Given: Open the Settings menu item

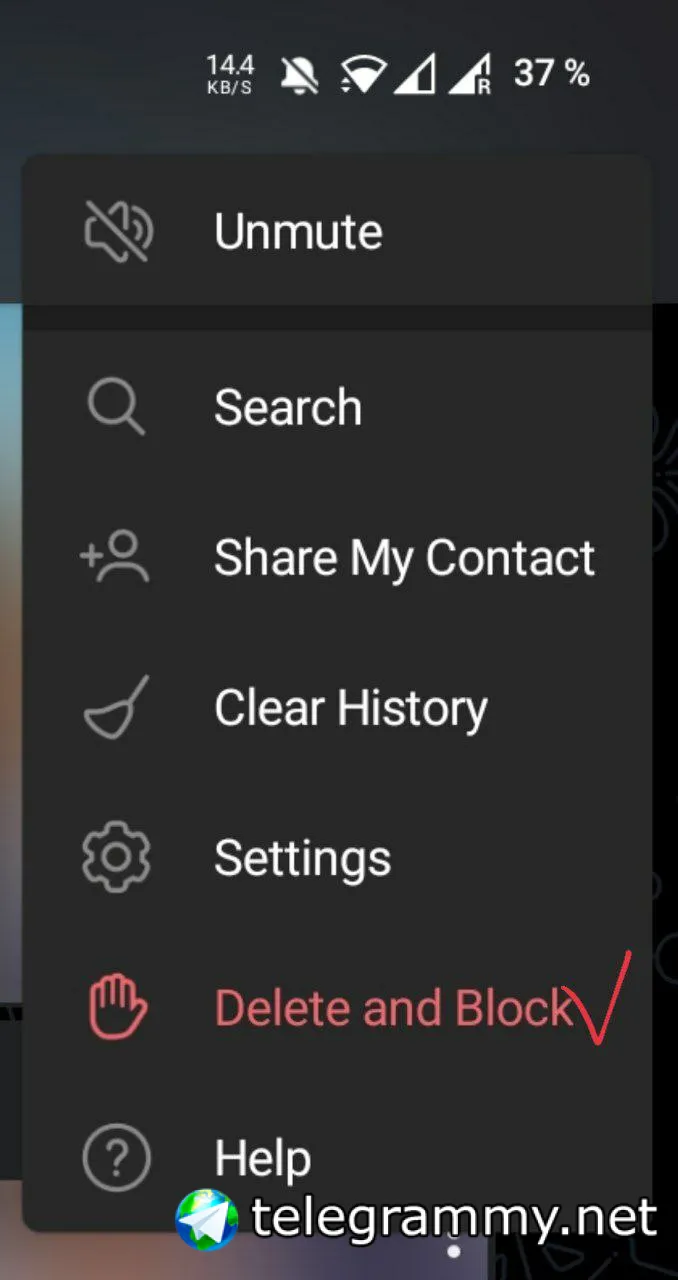Looking at the screenshot, I should point(302,858).
